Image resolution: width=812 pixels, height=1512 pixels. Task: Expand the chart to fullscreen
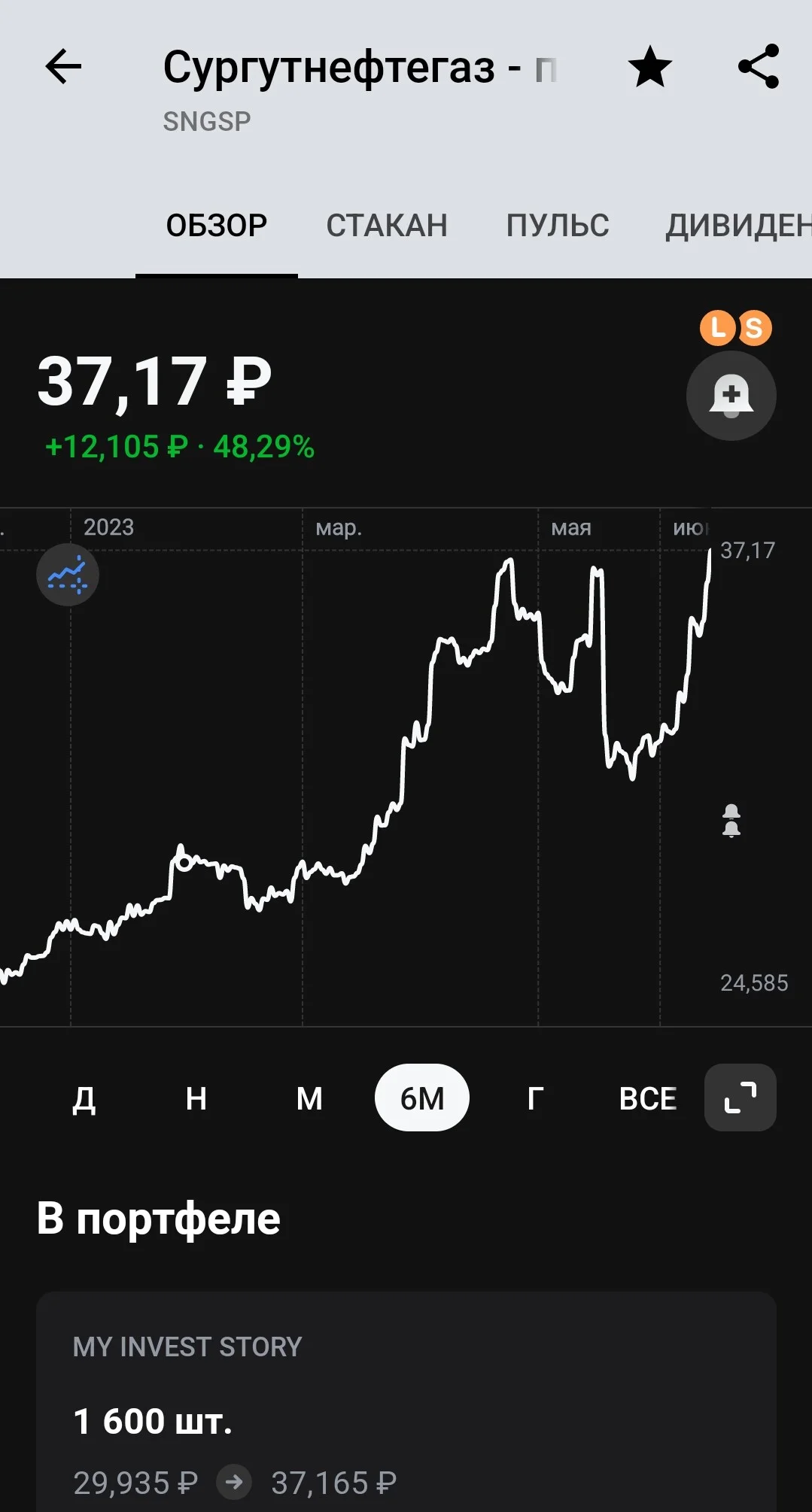741,1098
